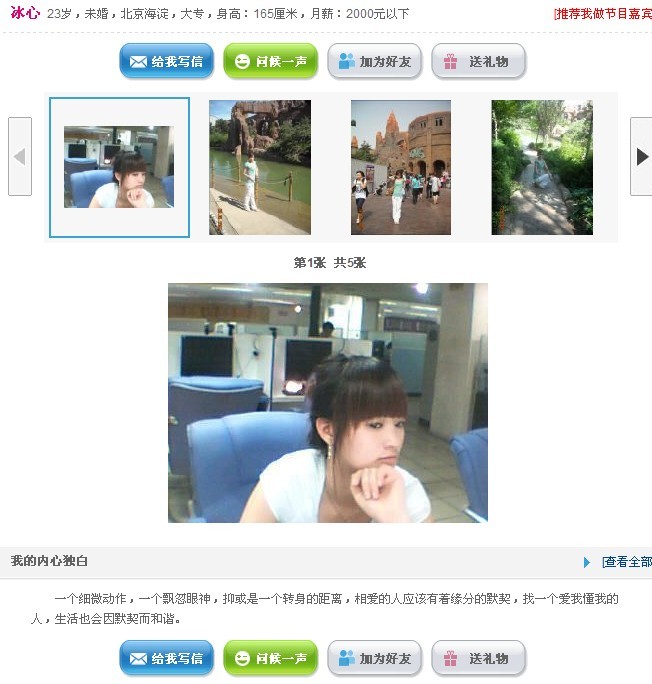Open the large main photo
The height and width of the screenshot is (684, 652).
[x=327, y=402]
